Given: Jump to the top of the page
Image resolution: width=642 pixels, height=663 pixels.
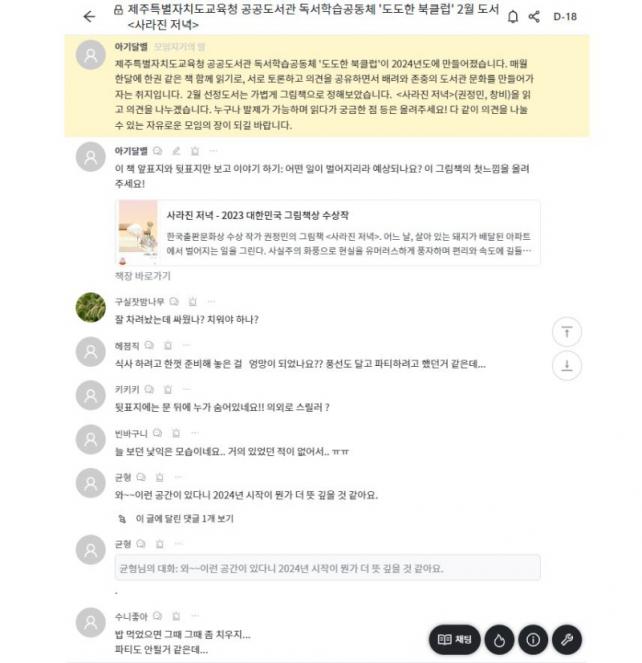Looking at the screenshot, I should click(566, 331).
